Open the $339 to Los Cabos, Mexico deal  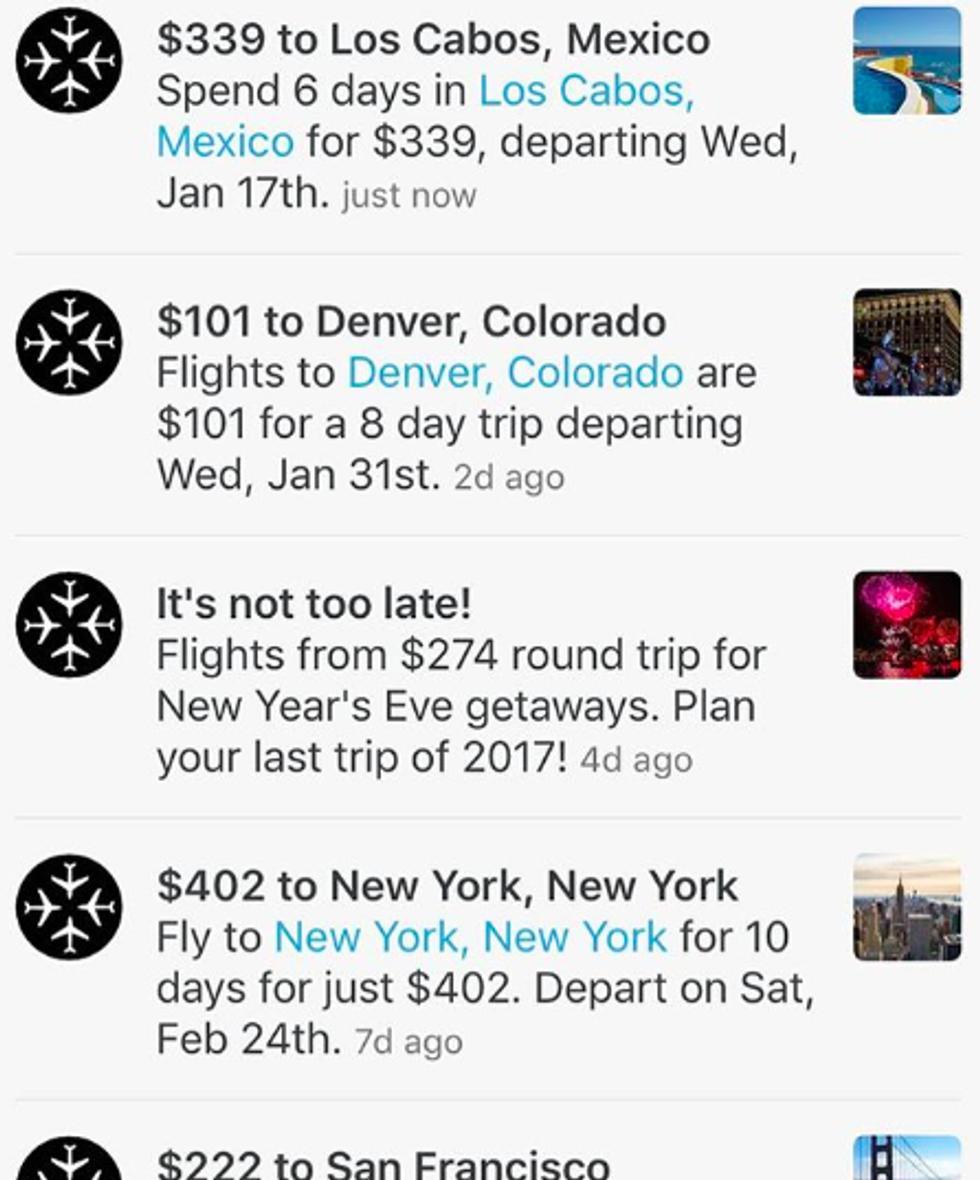pos(433,40)
